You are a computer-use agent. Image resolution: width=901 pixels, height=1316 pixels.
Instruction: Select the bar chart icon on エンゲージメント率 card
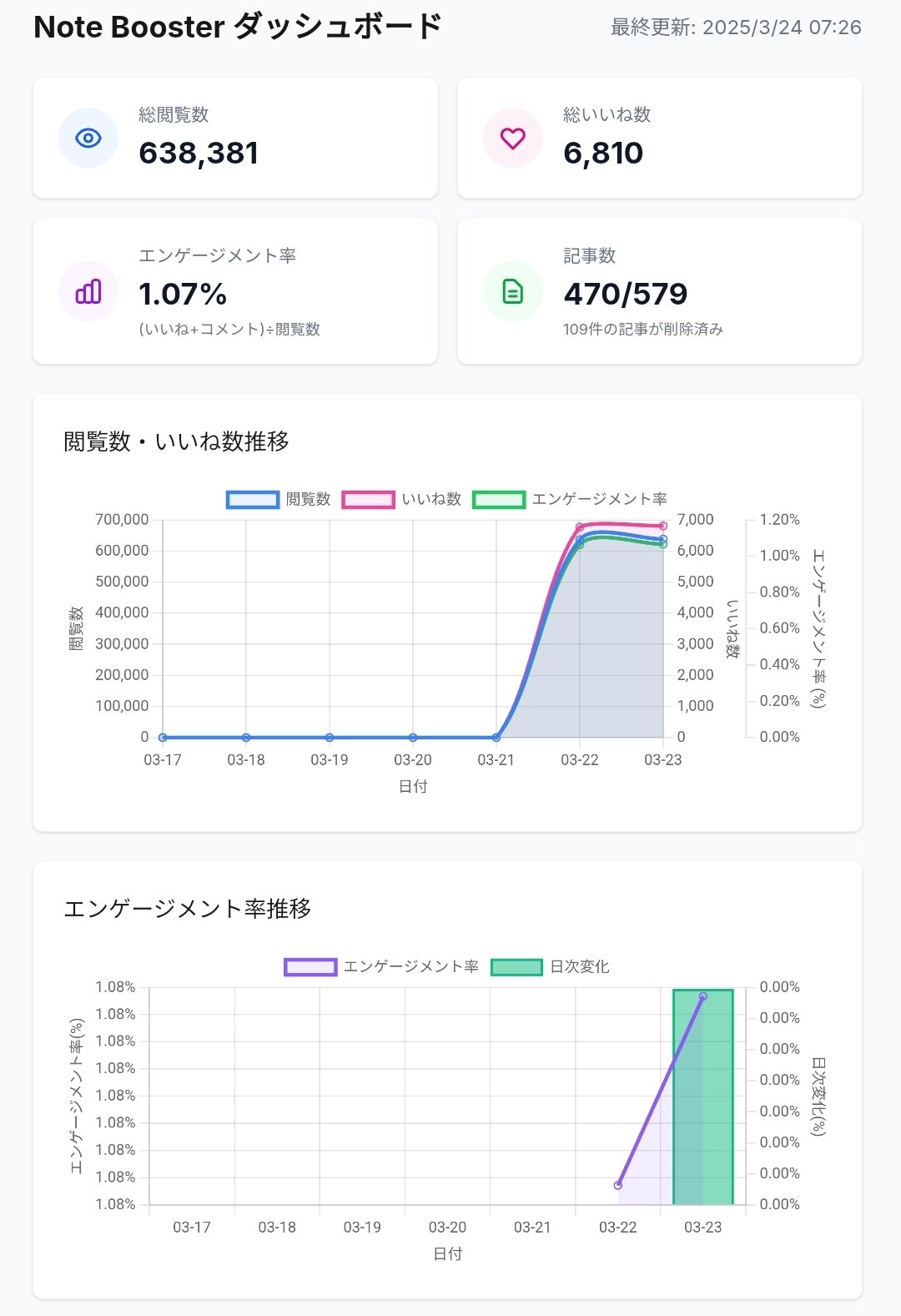pos(88,290)
